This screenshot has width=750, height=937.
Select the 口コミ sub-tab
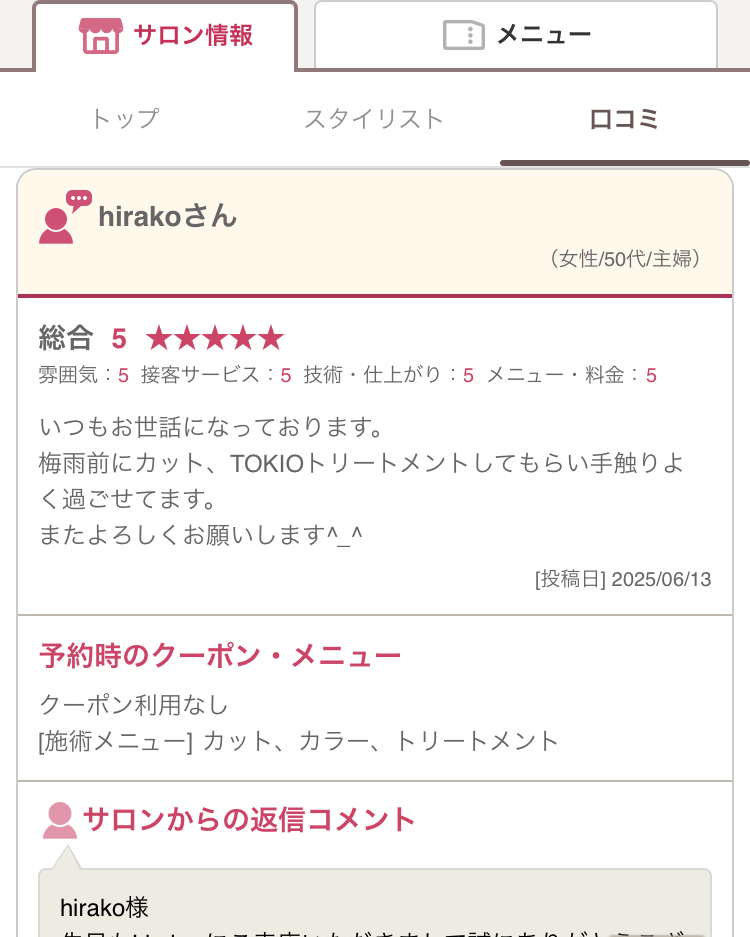[x=624, y=119]
